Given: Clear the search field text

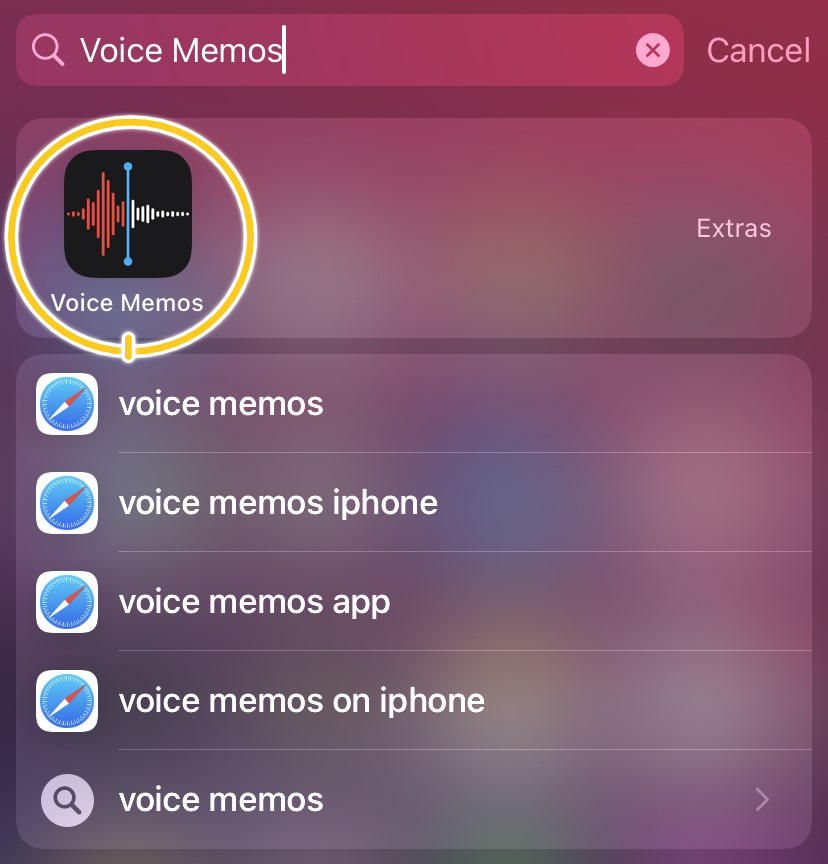Looking at the screenshot, I should pyautogui.click(x=652, y=49).
